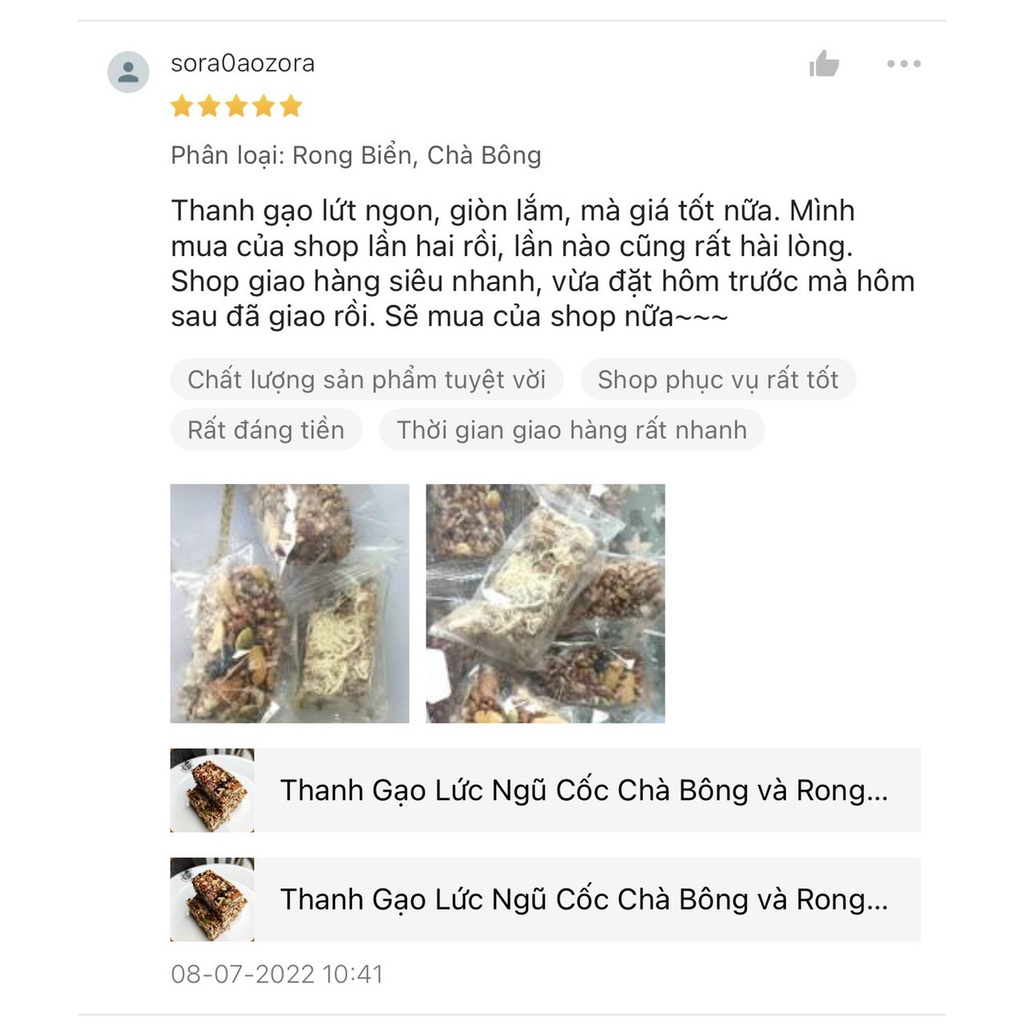Image resolution: width=1024 pixels, height=1024 pixels.
Task: Open the three-dot overflow menu
Action: (903, 64)
